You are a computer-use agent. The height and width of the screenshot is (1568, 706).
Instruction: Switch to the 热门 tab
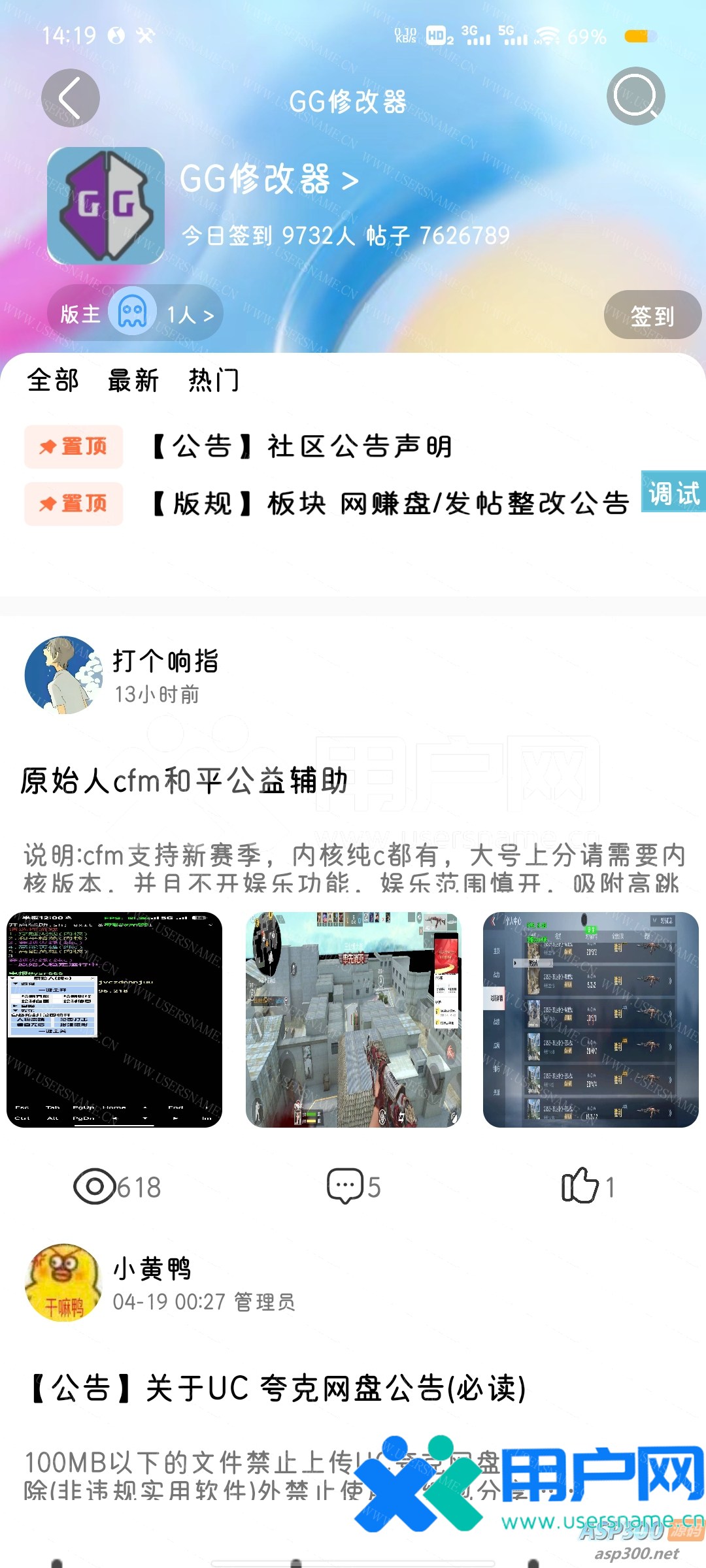click(x=214, y=380)
